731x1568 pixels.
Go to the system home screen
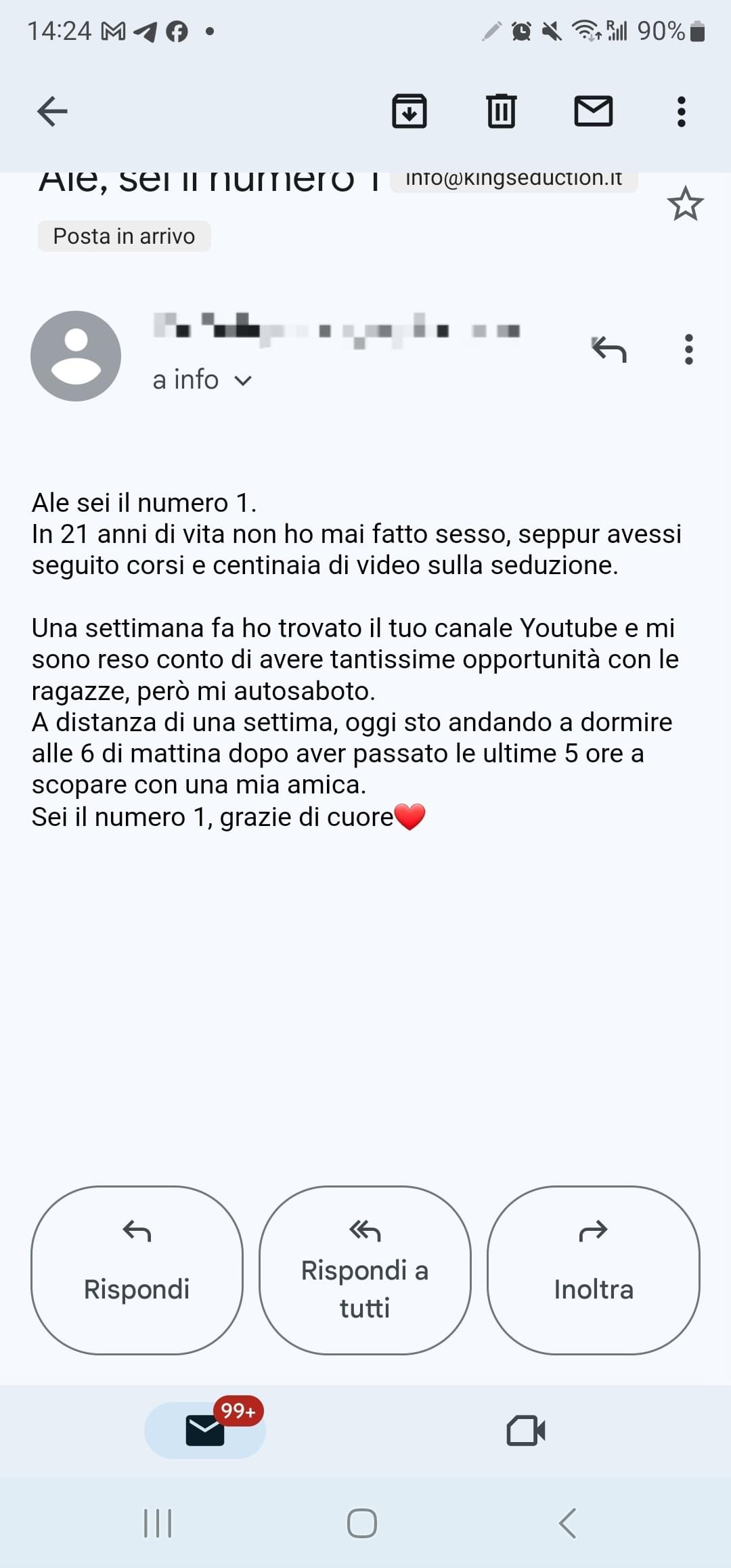pos(362,1523)
